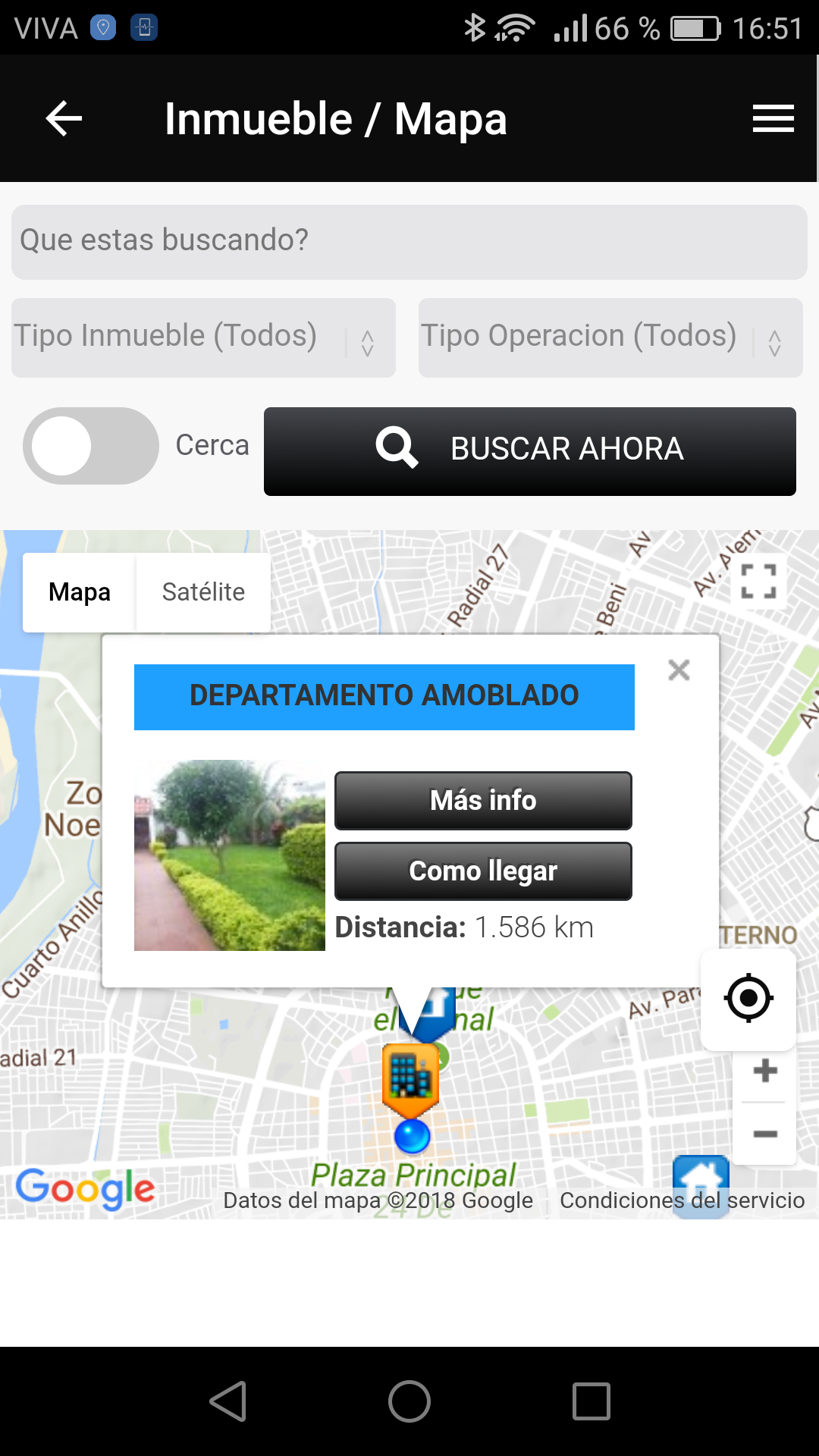Enable the Cerca toggle
This screenshot has width=819, height=1456.
tap(91, 446)
